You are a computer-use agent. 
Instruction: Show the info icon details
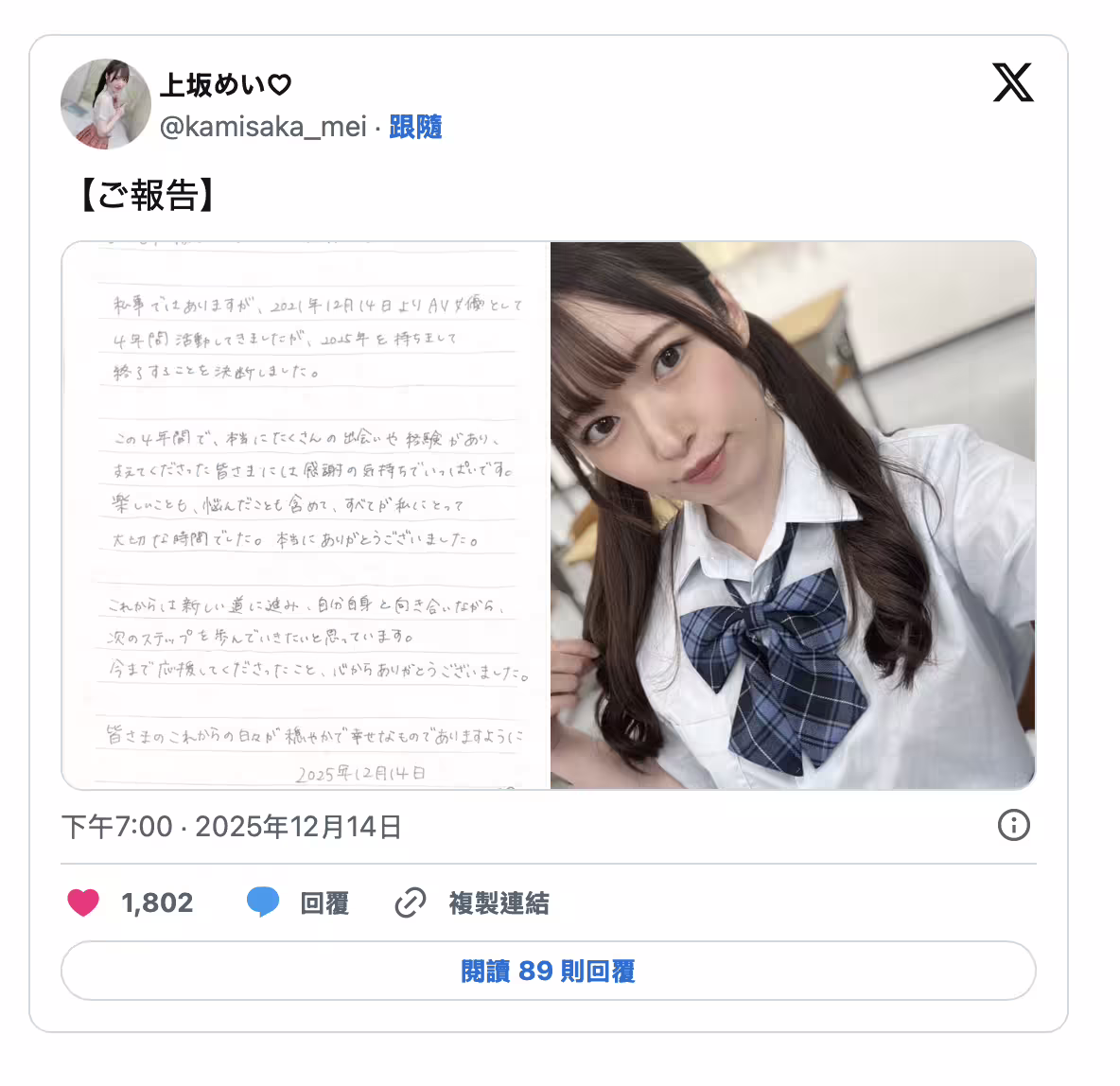tap(1013, 825)
